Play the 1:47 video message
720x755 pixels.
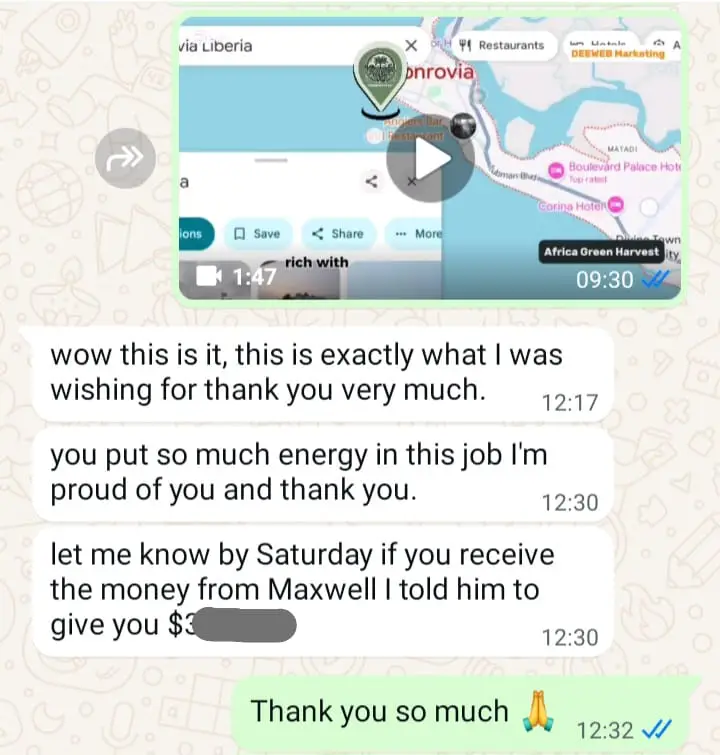(429, 162)
